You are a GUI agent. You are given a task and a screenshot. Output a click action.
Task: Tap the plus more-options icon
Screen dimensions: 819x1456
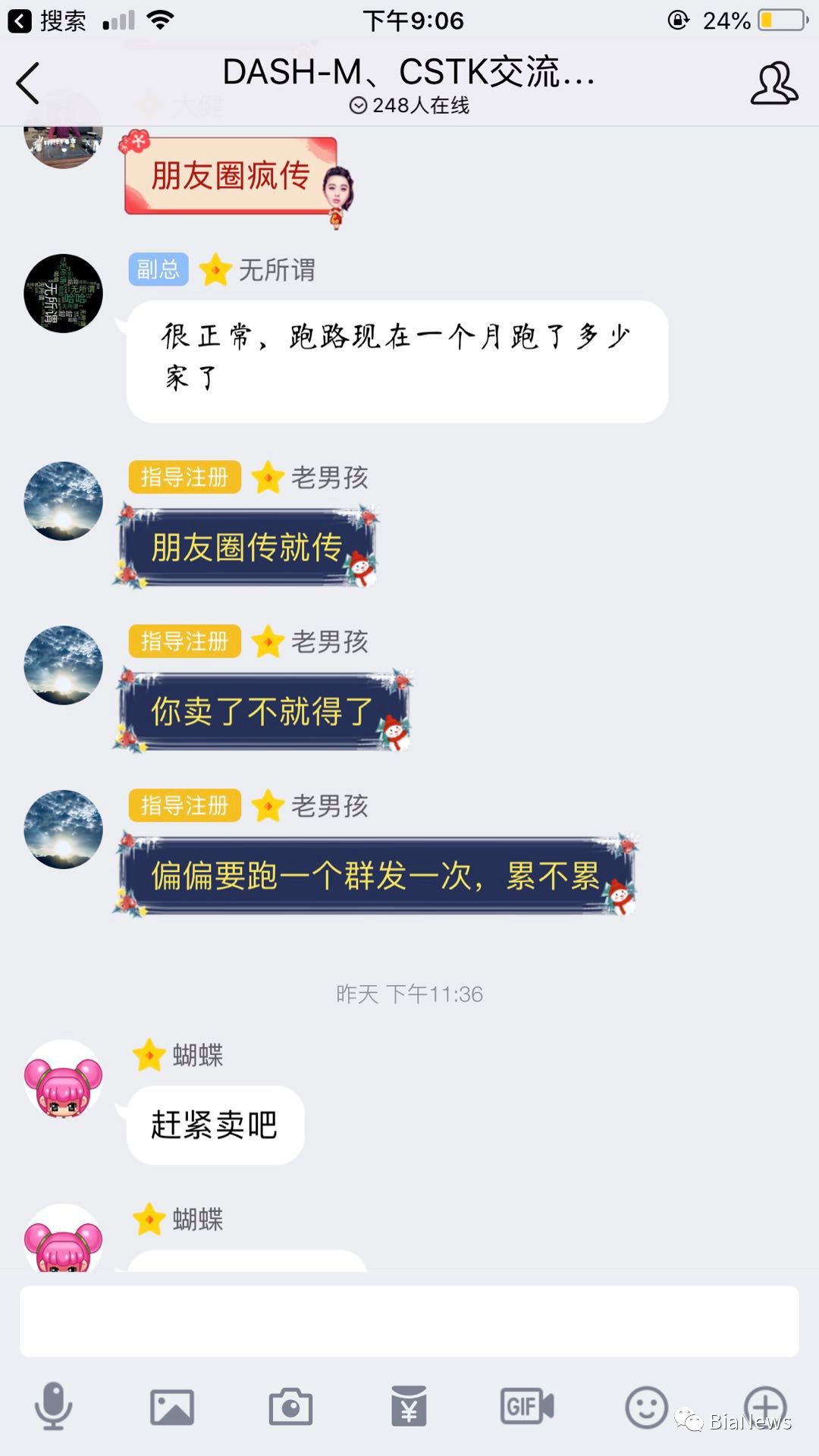(x=766, y=1407)
